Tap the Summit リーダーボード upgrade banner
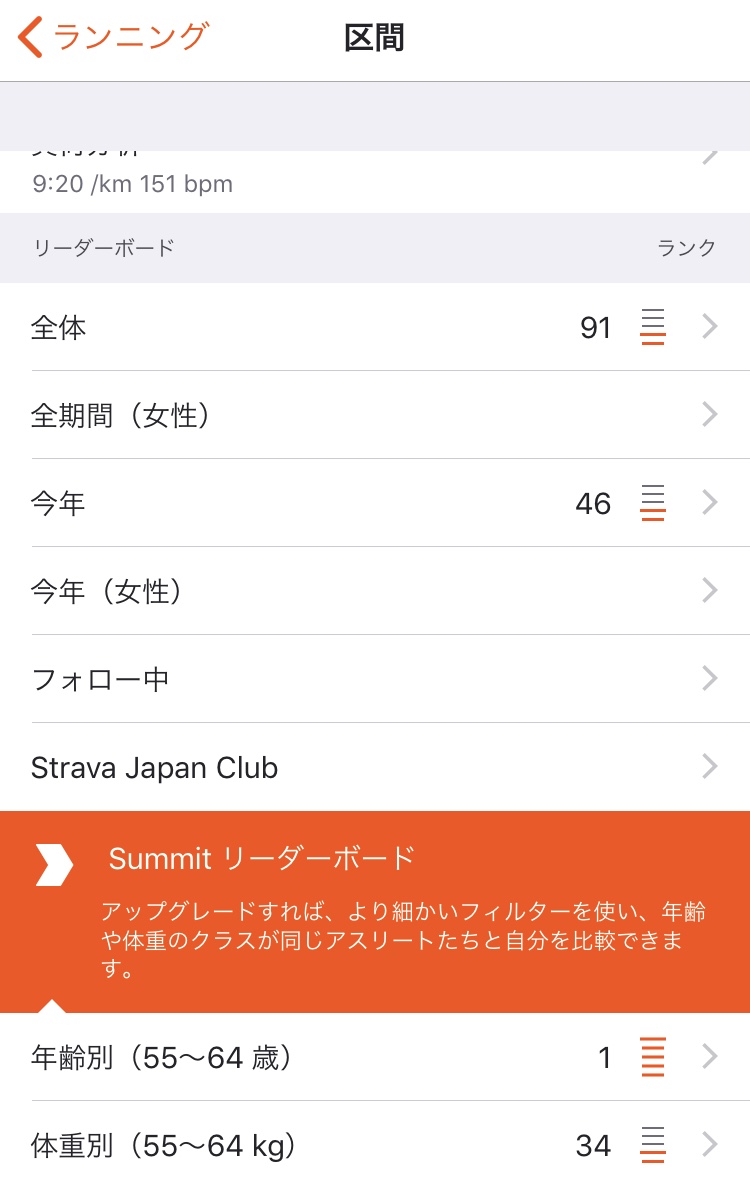Viewport: 750px width, 1185px height. point(375,910)
